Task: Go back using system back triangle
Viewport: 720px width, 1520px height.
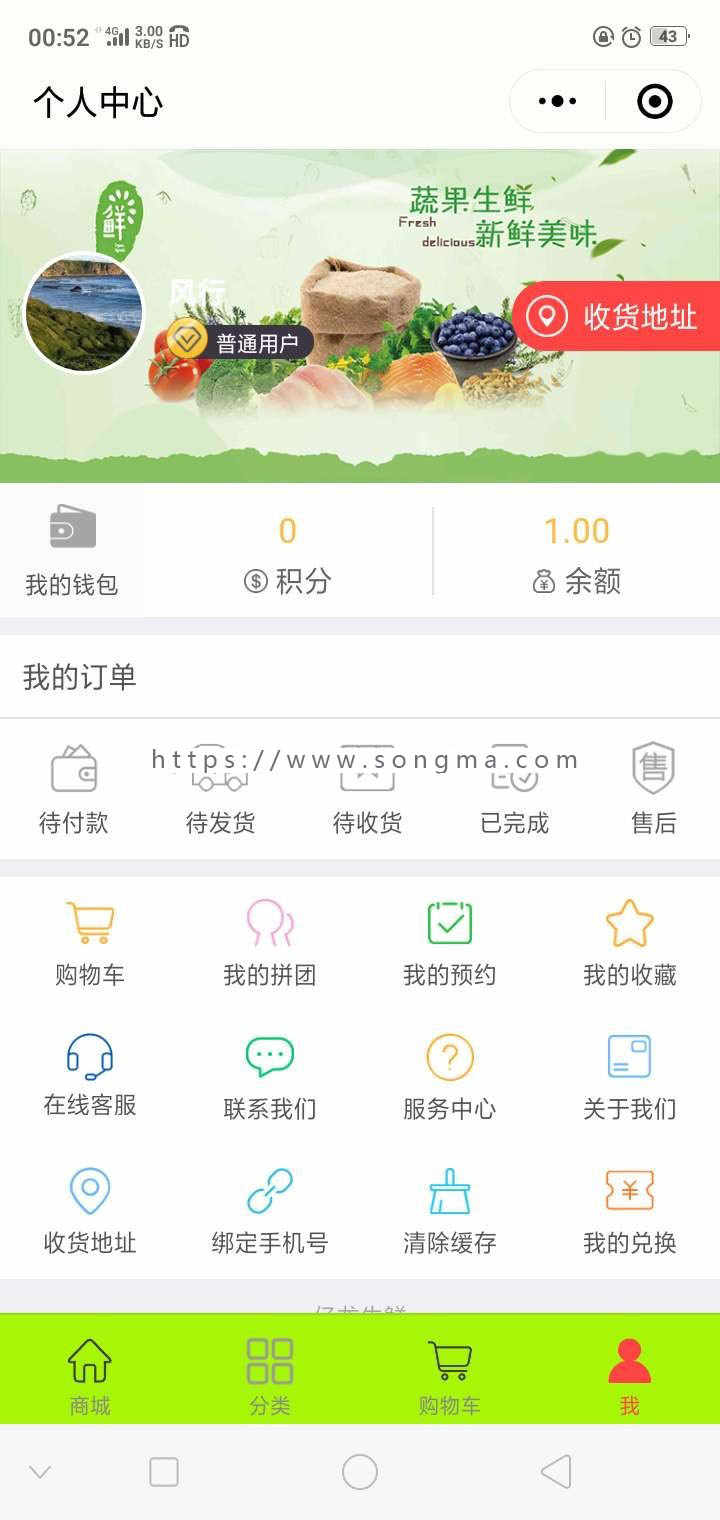Action: [556, 1471]
